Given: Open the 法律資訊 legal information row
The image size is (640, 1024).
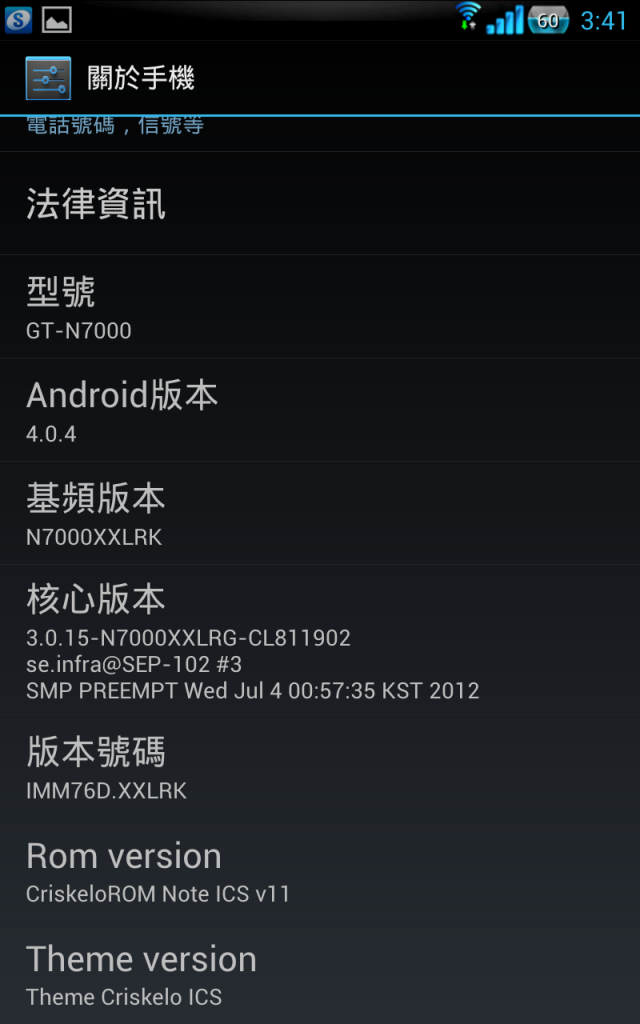Looking at the screenshot, I should pos(320,204).
